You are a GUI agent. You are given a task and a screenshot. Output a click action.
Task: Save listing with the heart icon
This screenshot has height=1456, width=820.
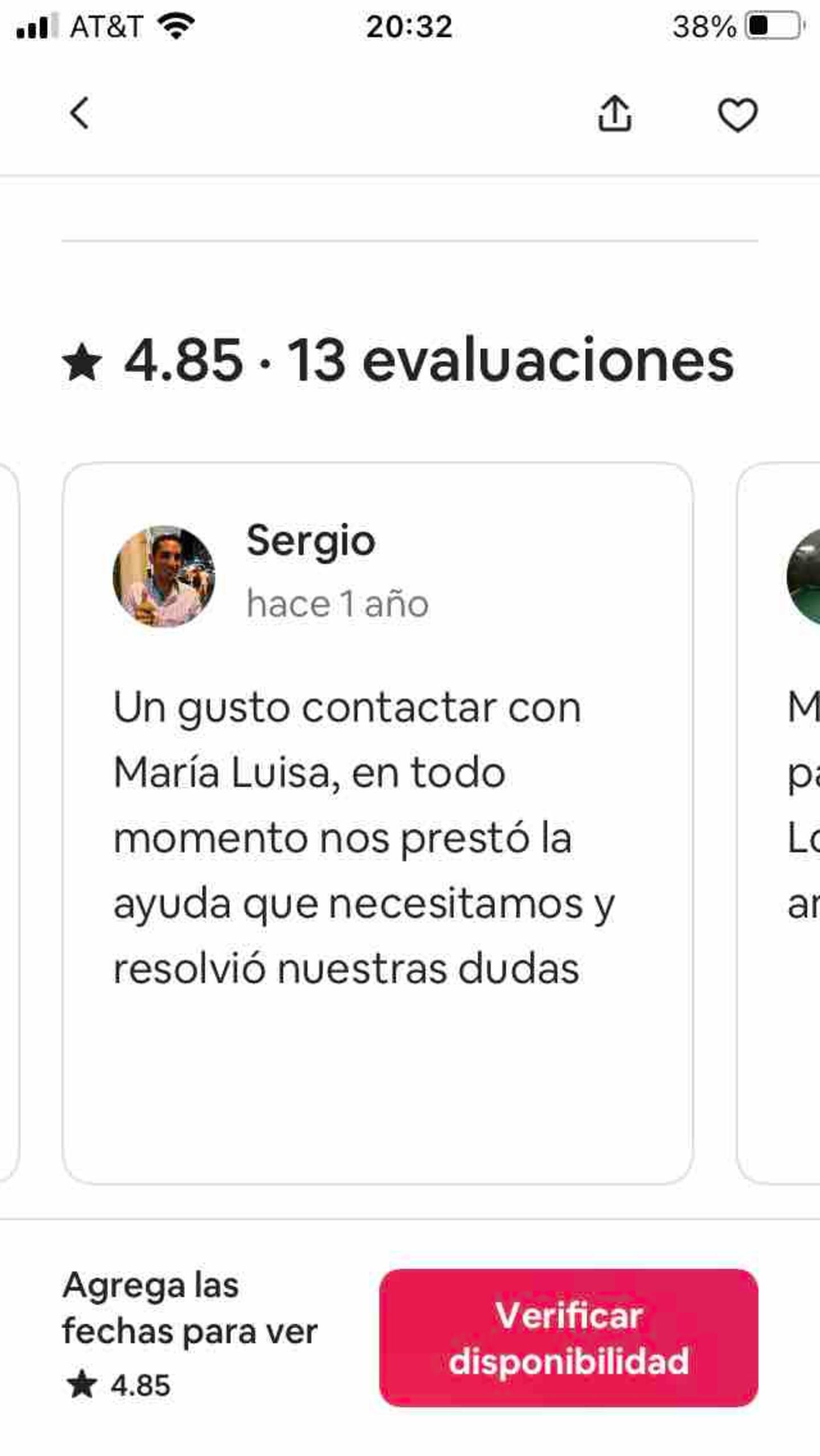pyautogui.click(x=737, y=114)
